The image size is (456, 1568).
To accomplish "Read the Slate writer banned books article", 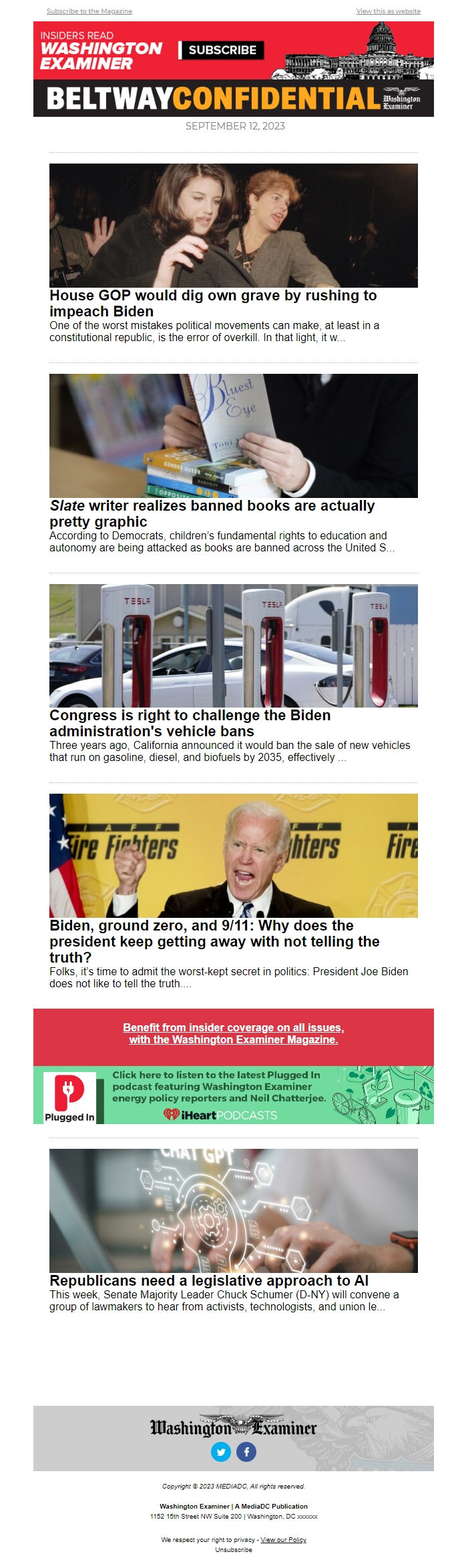I will [x=212, y=513].
